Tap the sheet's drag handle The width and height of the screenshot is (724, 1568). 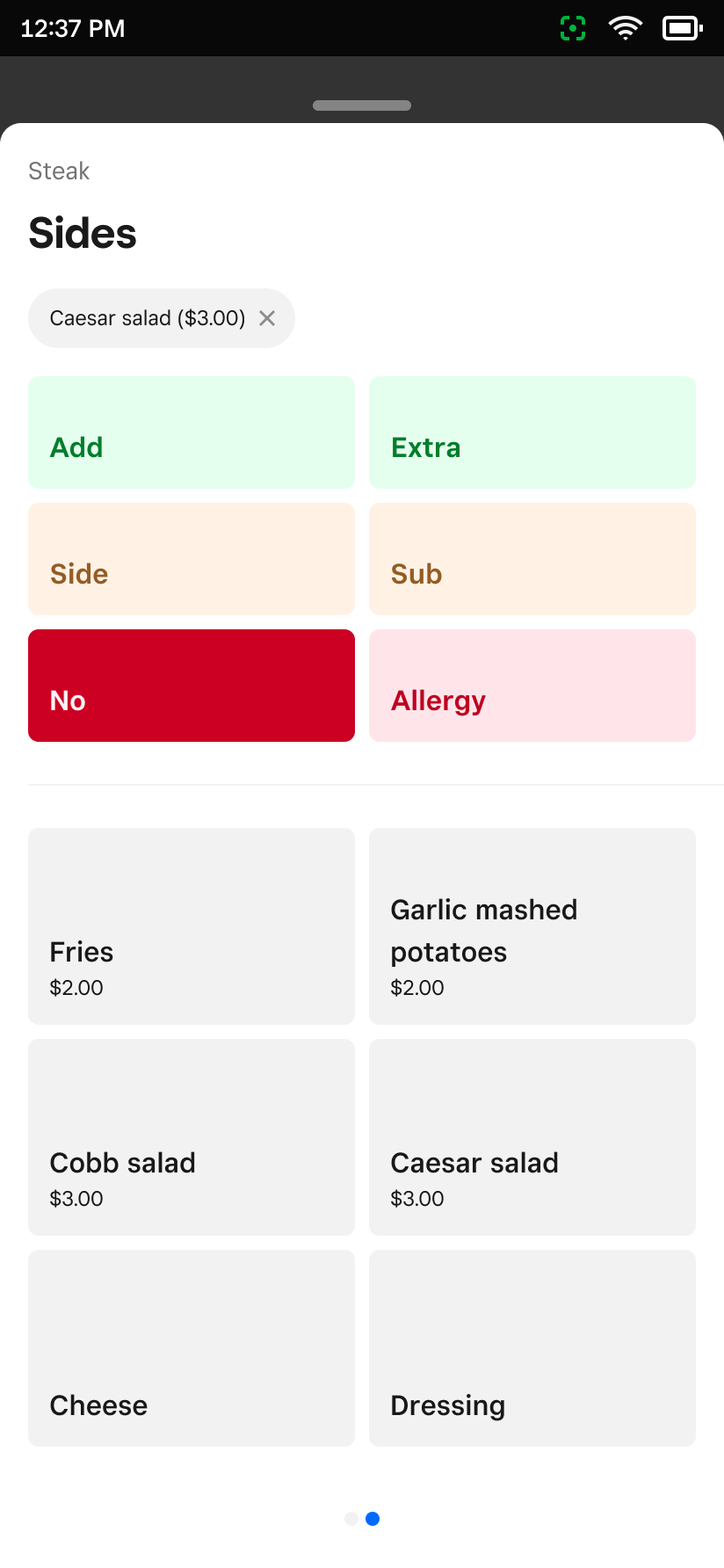(x=362, y=105)
